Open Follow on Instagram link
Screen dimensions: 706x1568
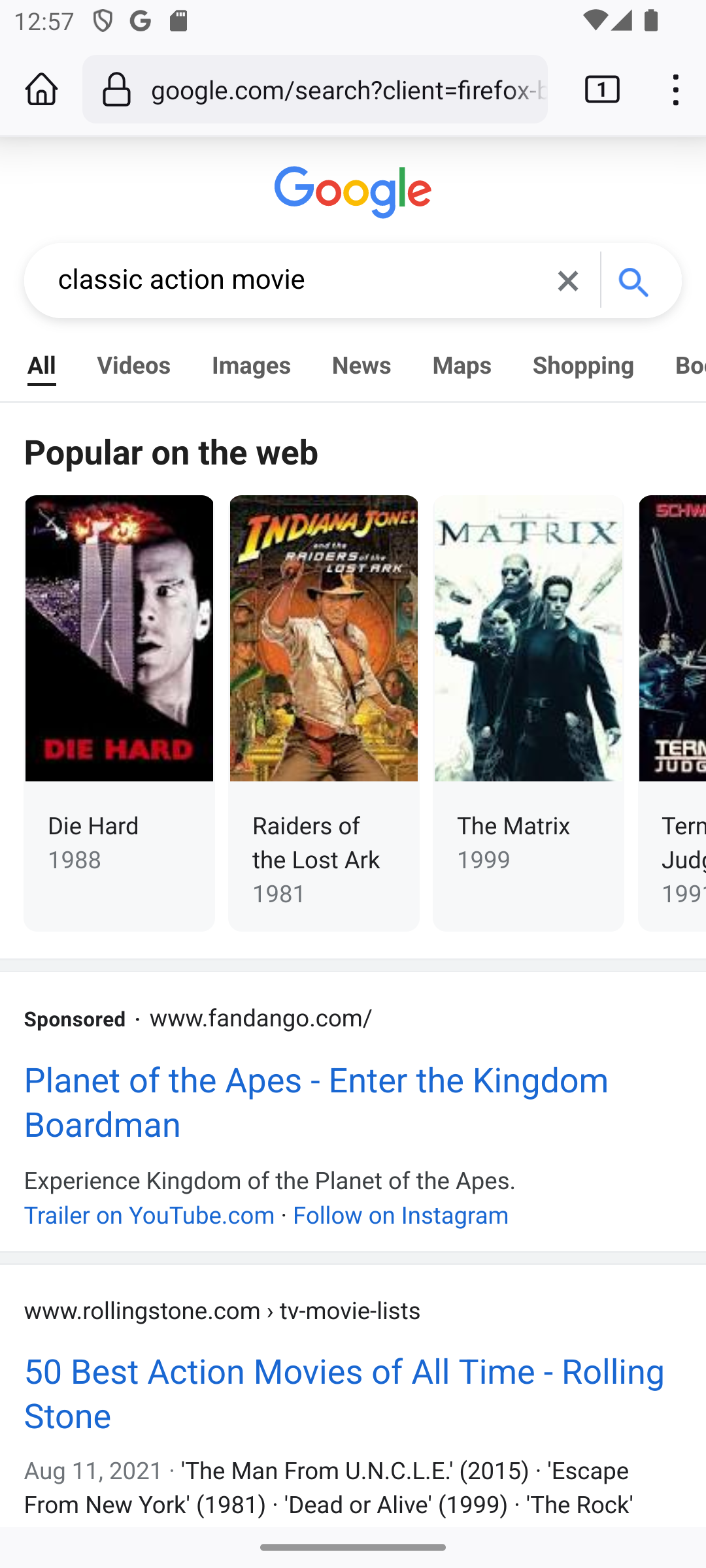click(x=401, y=1216)
